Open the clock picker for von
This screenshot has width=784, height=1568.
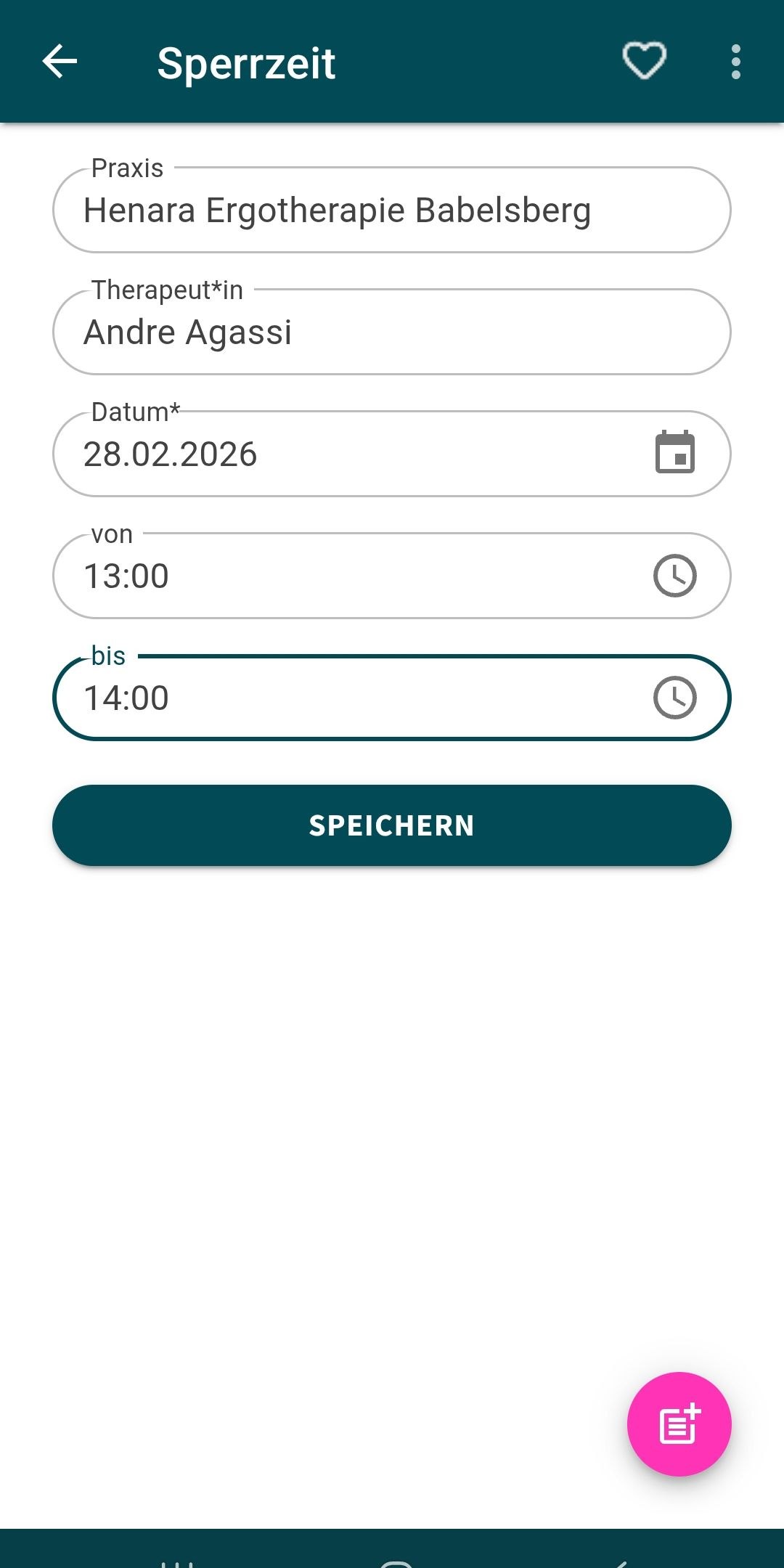point(675,576)
